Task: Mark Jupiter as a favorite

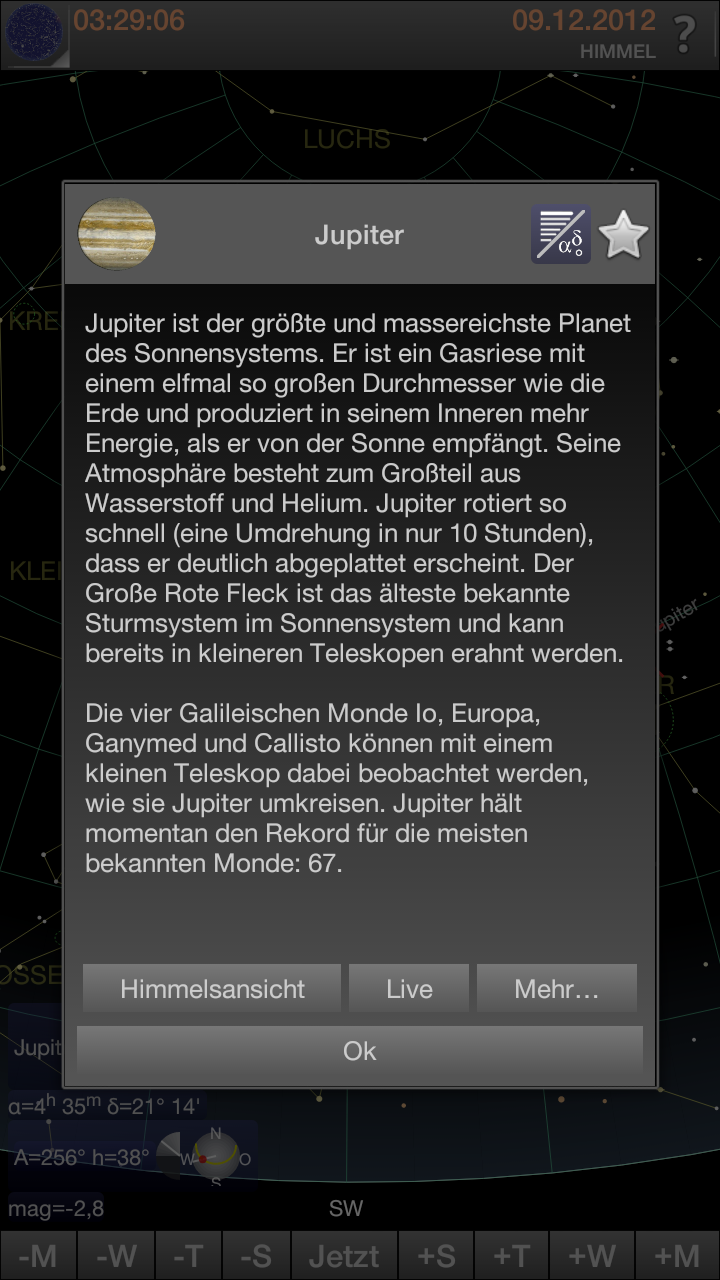Action: coord(624,235)
